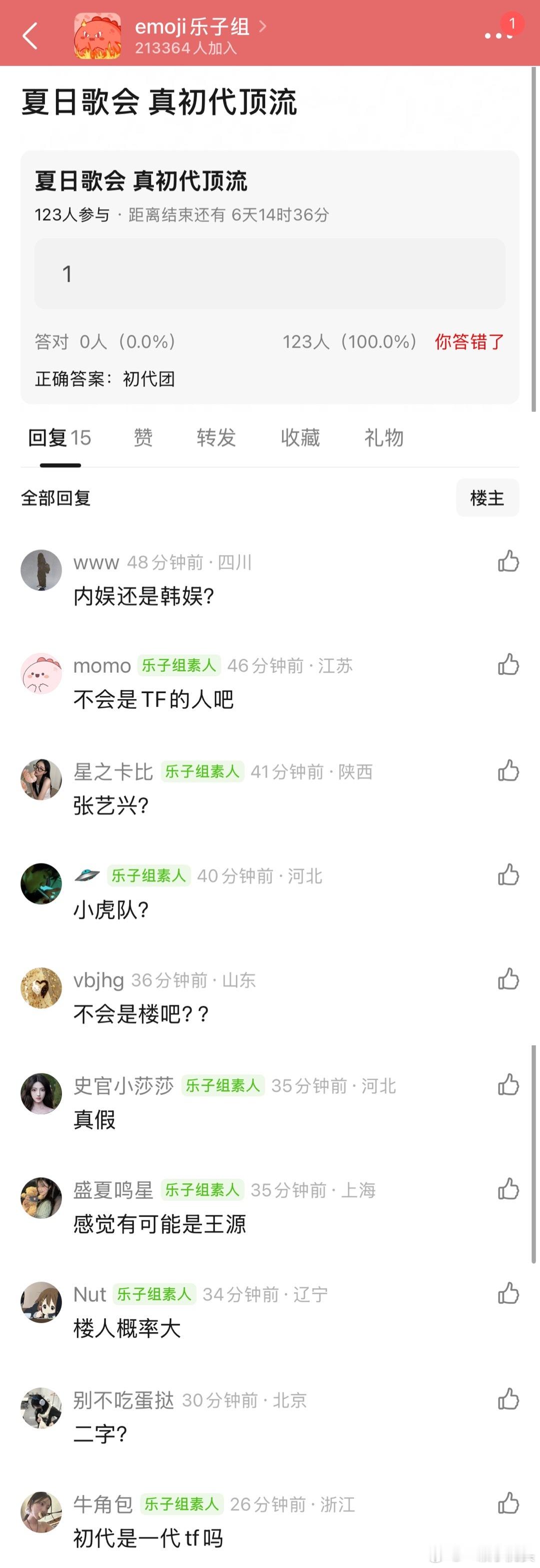Like the 小虎队? reply

[508, 874]
